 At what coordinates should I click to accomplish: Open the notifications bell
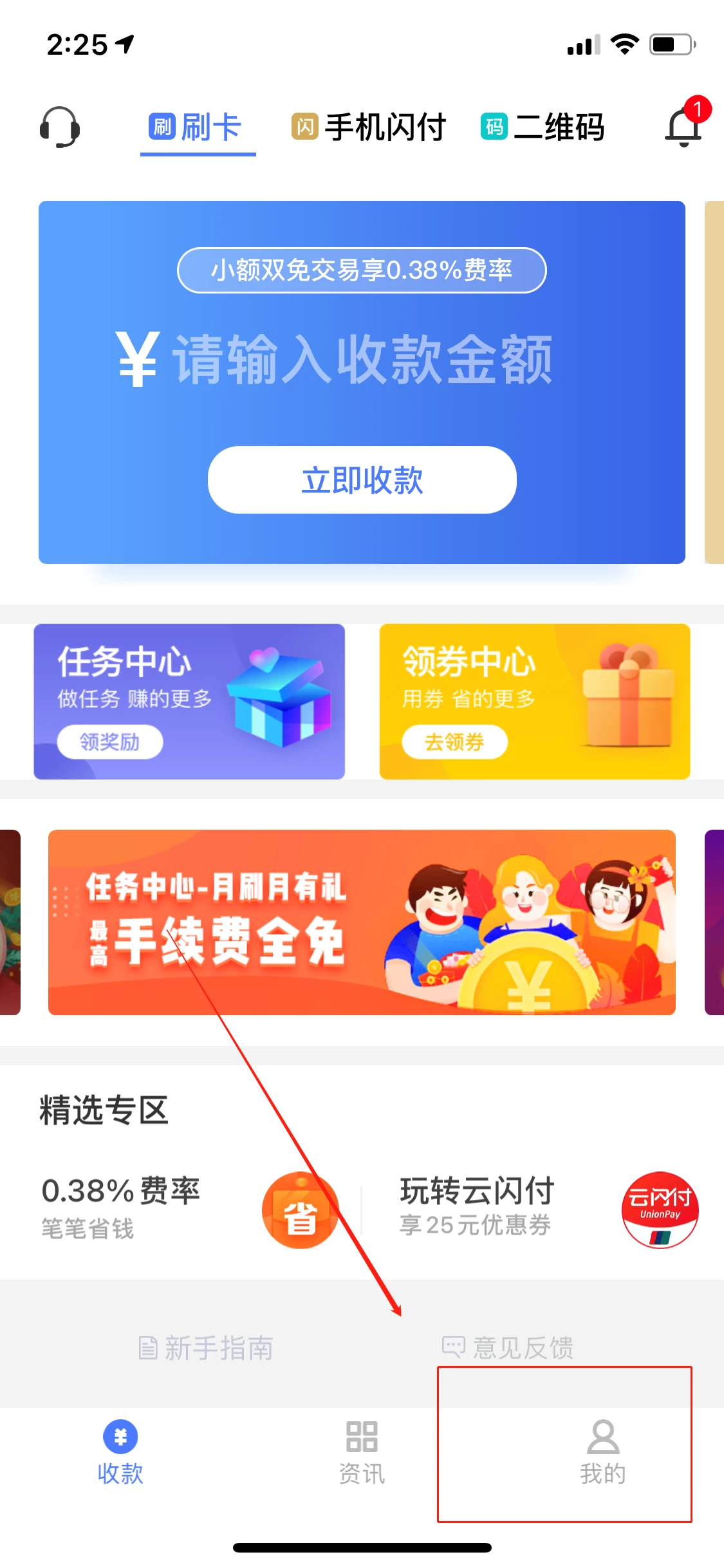tap(683, 126)
